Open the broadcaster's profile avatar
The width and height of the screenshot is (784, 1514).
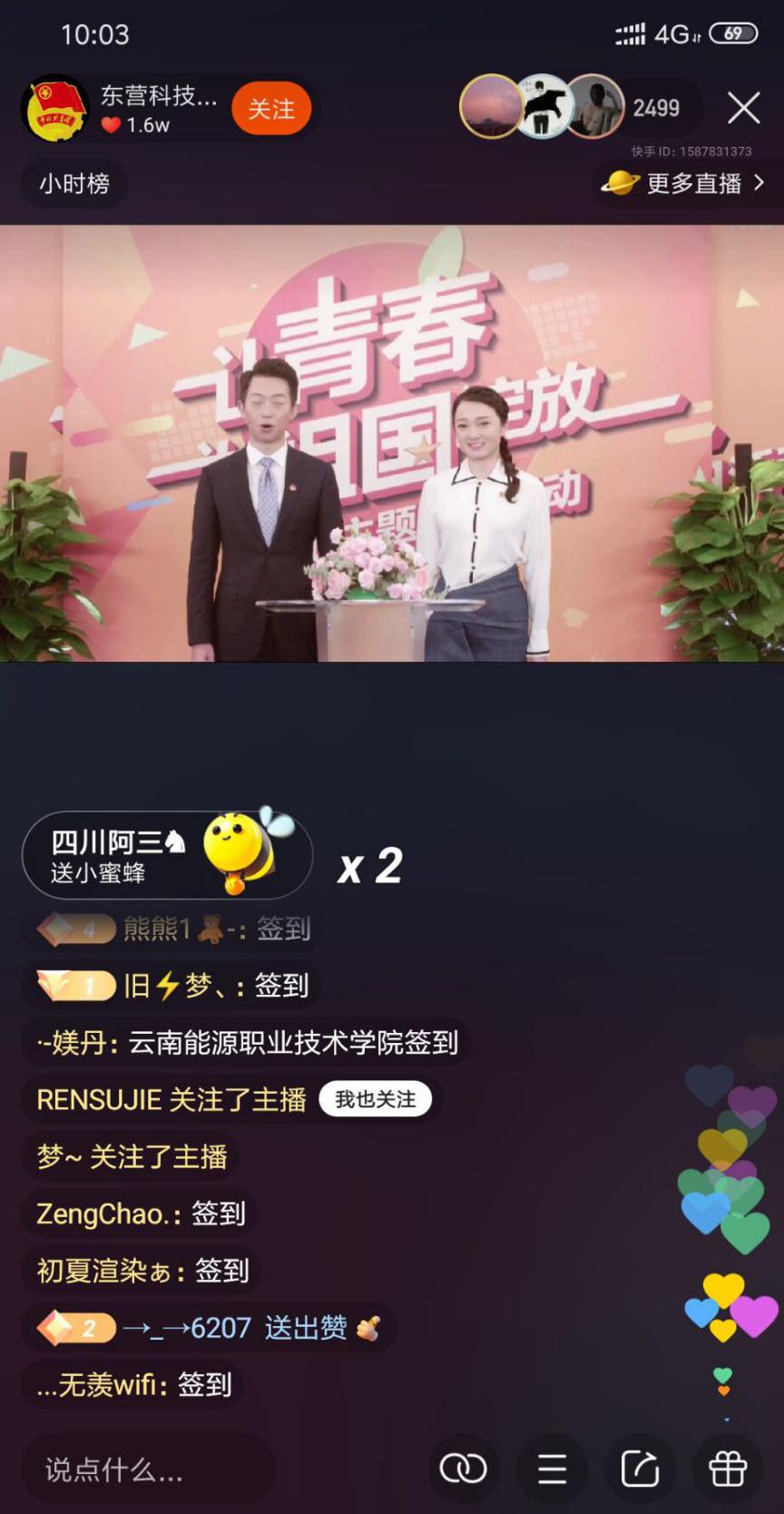coord(56,109)
